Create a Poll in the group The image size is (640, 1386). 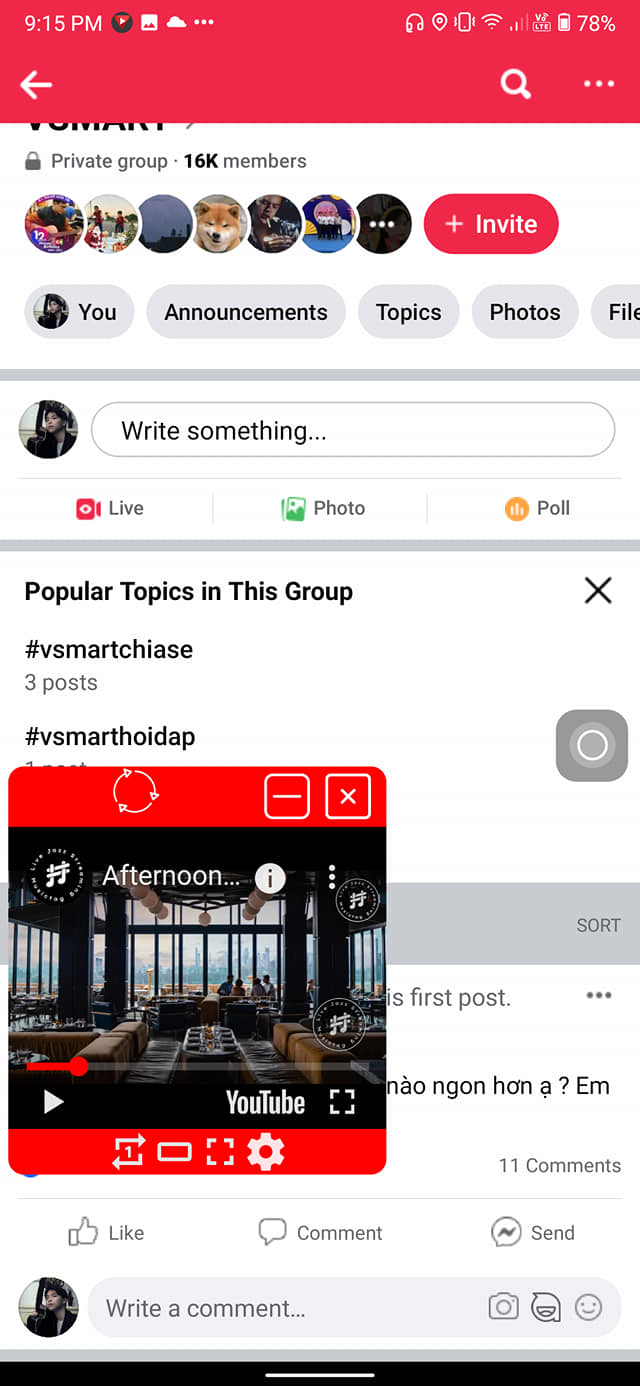pos(537,509)
